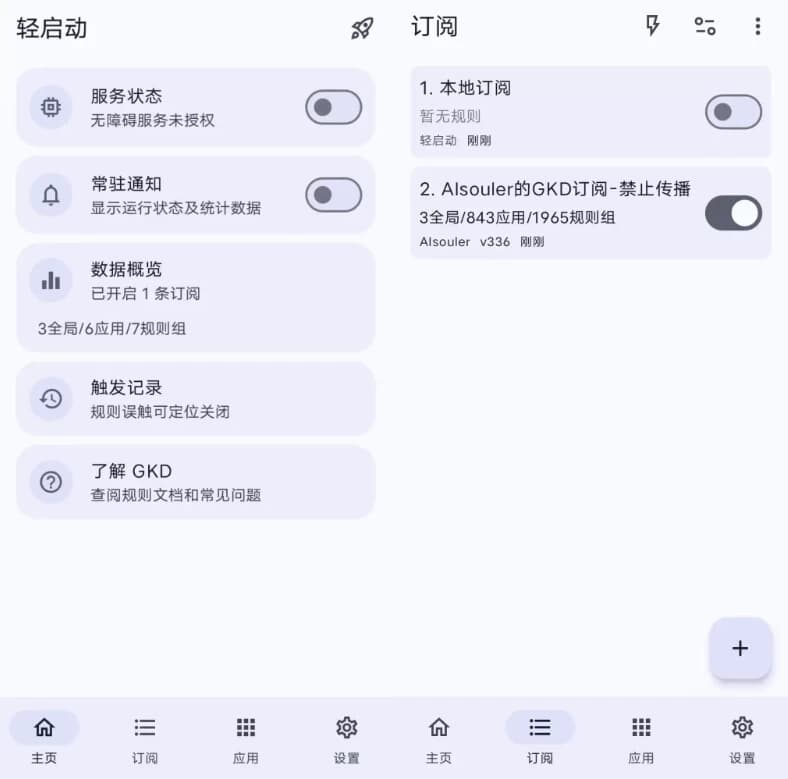
Task: Go to 主页 tab from the 订阅 screen
Action: (439, 738)
